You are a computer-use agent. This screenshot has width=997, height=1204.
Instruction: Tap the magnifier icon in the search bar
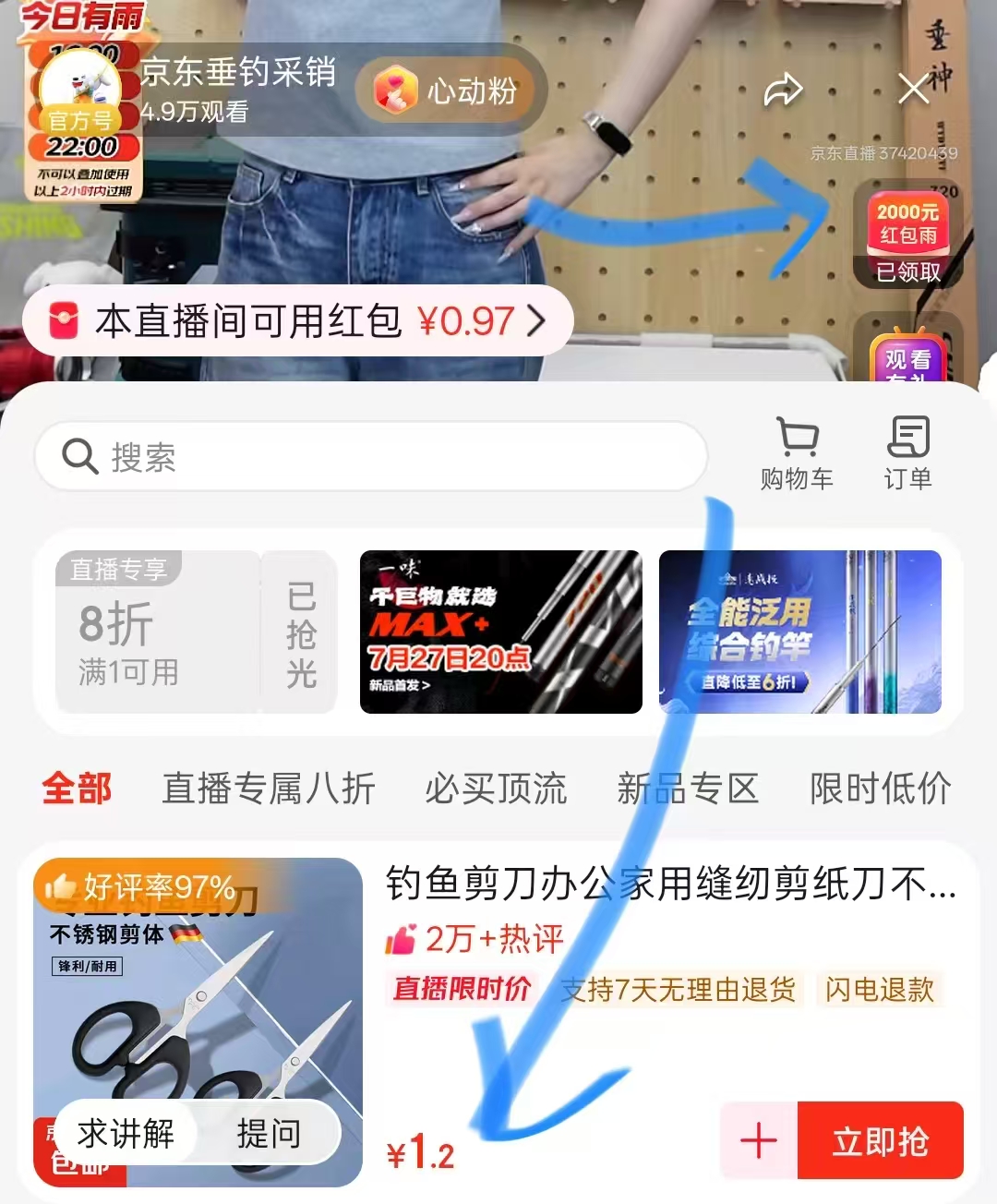[79, 455]
